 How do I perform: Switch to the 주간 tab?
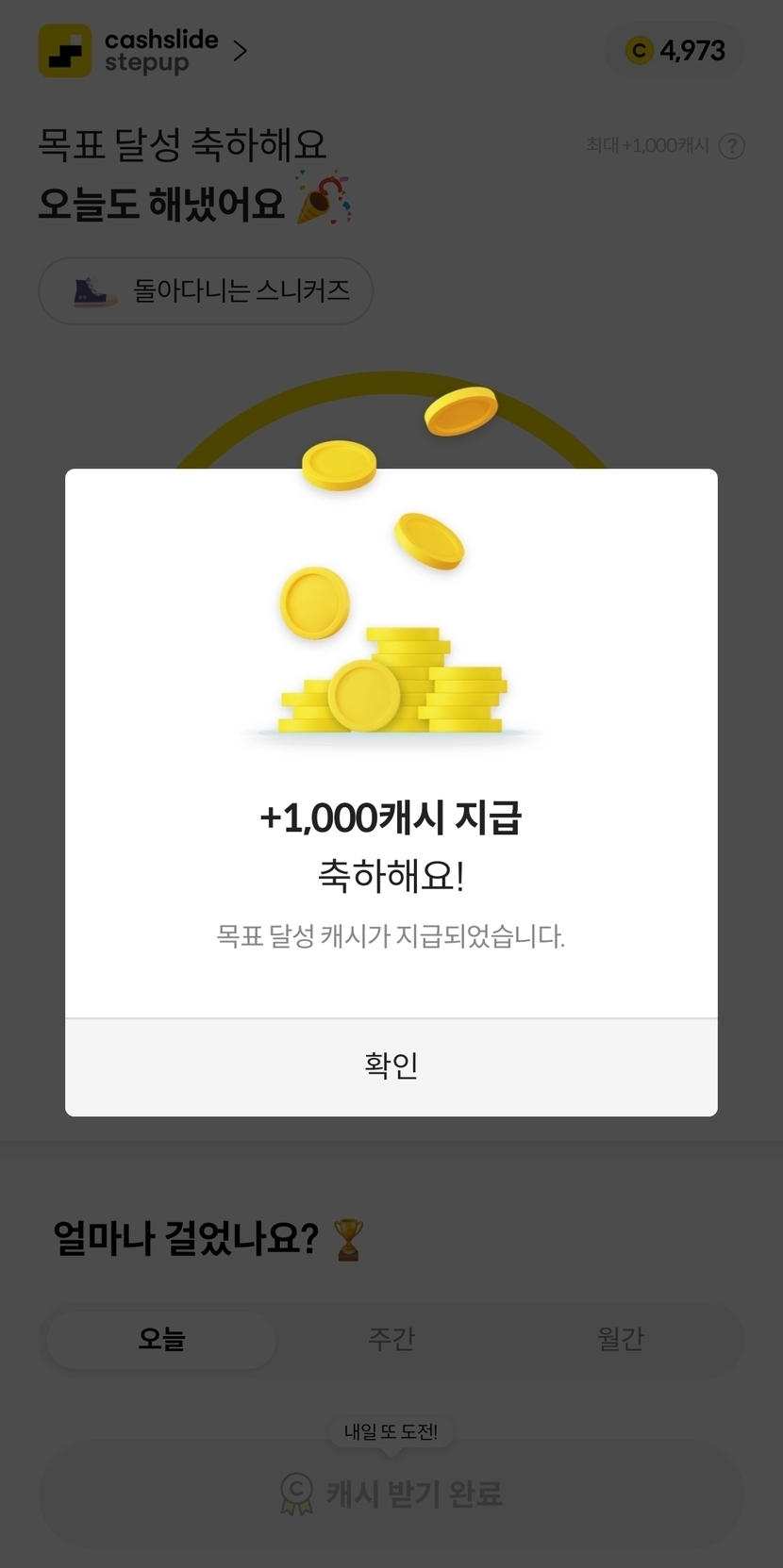[x=391, y=1339]
